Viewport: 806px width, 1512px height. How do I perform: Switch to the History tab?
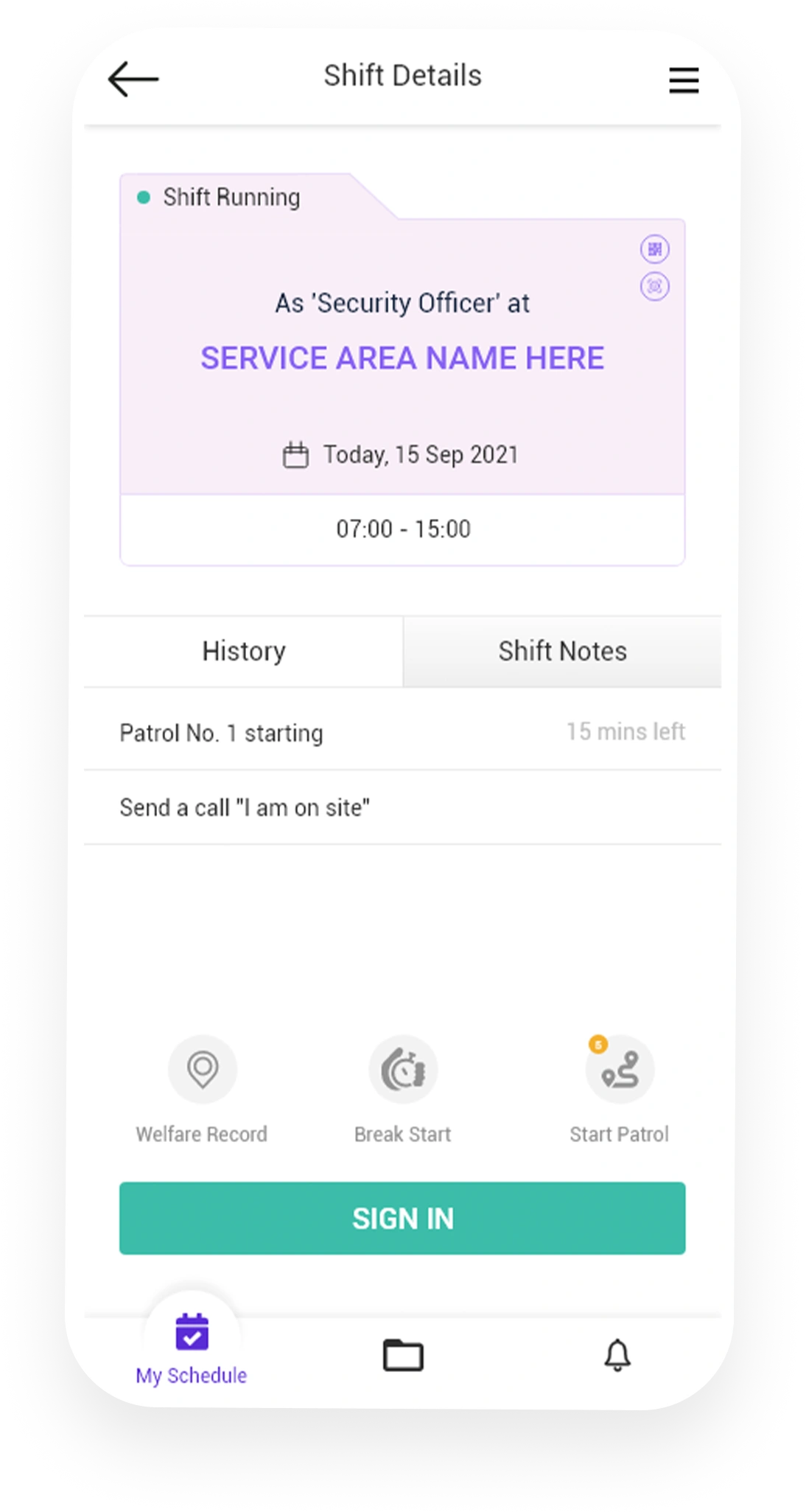(x=244, y=651)
